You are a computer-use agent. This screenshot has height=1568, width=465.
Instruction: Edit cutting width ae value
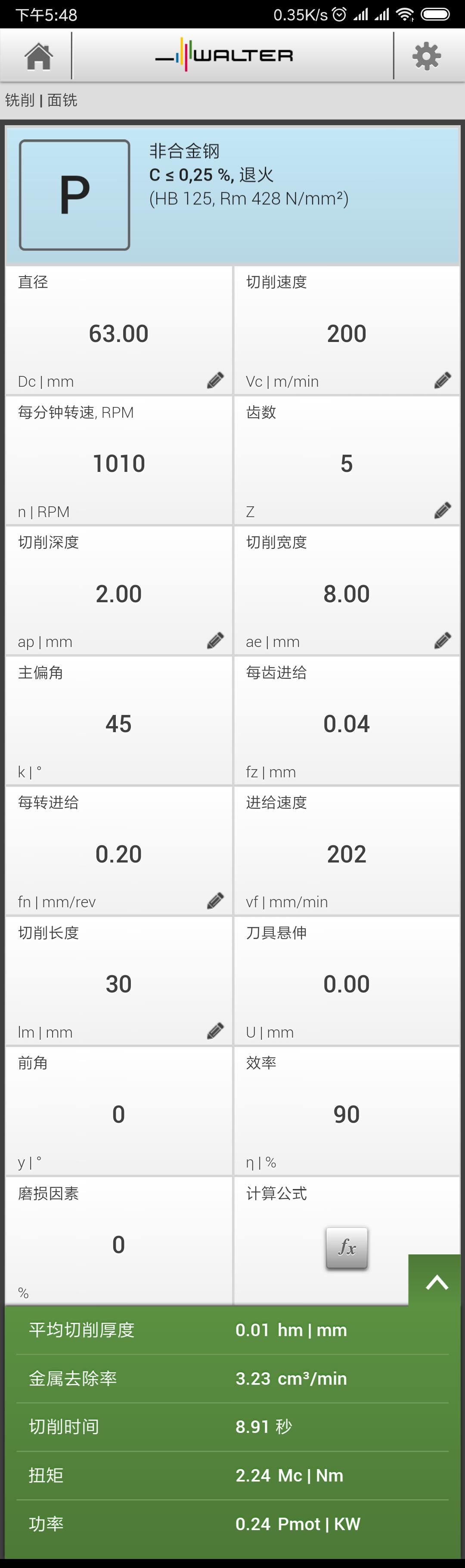tap(443, 641)
